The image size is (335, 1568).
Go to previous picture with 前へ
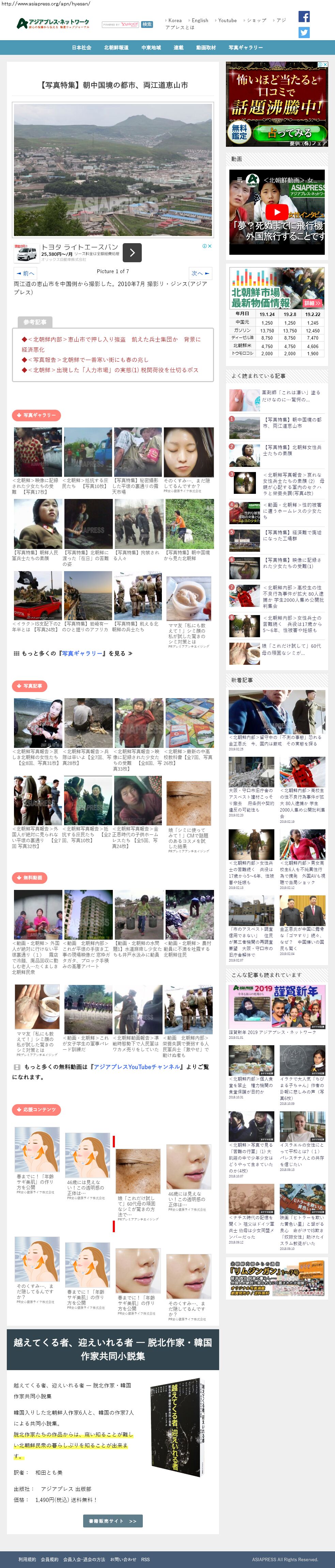[x=26, y=273]
